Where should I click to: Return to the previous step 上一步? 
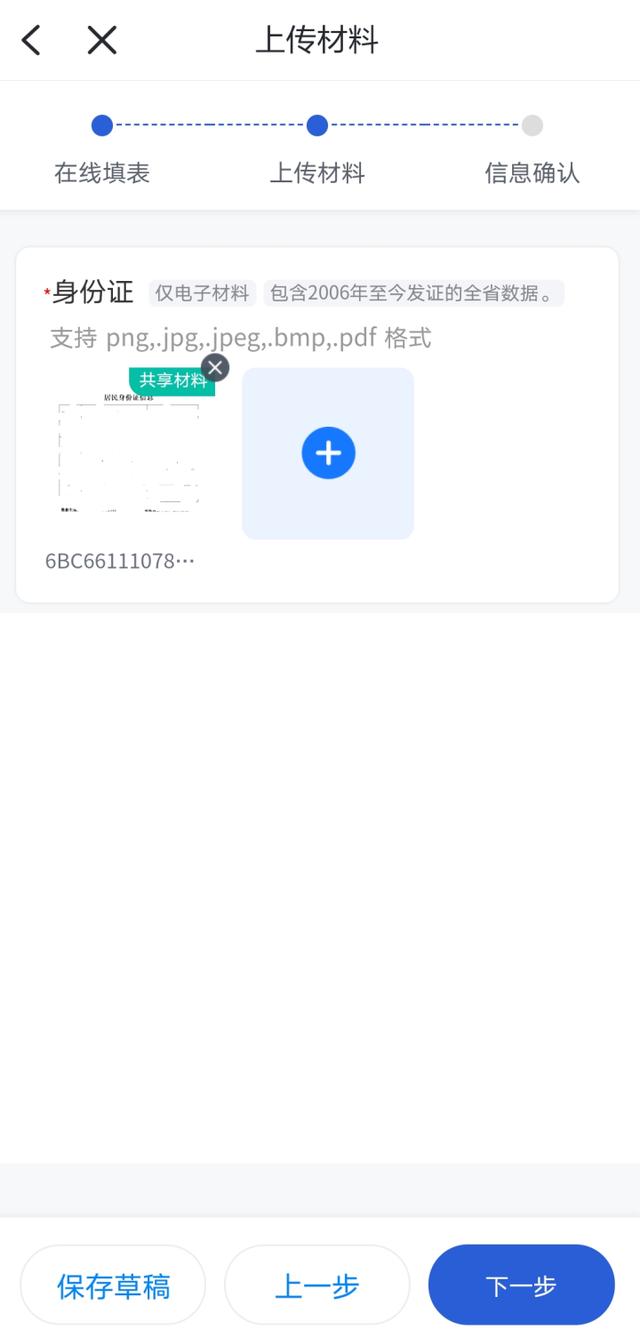point(317,1285)
